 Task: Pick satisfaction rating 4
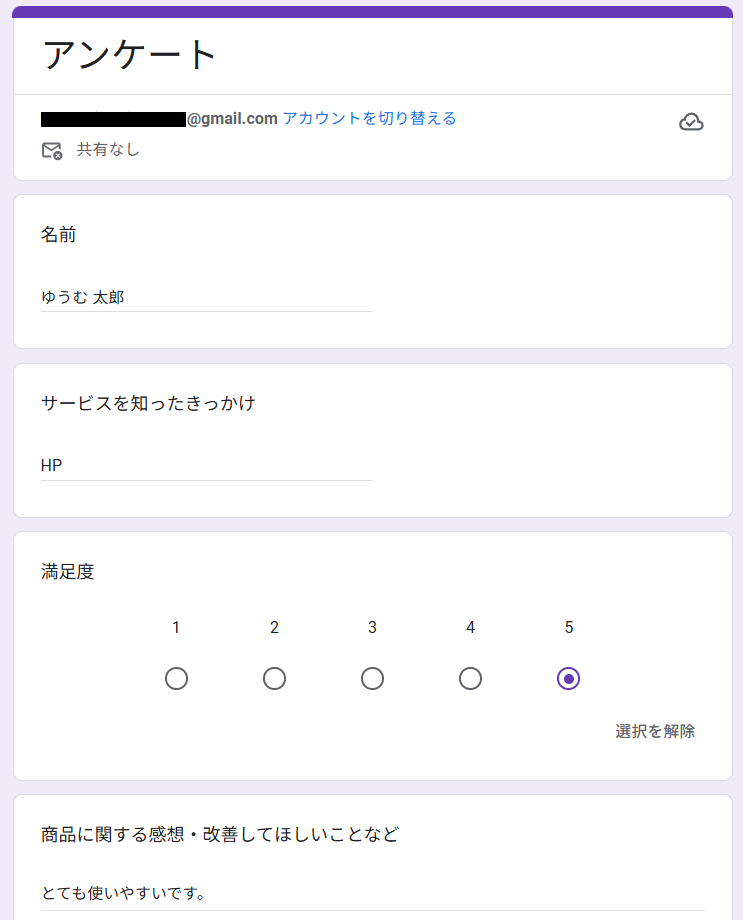470,679
